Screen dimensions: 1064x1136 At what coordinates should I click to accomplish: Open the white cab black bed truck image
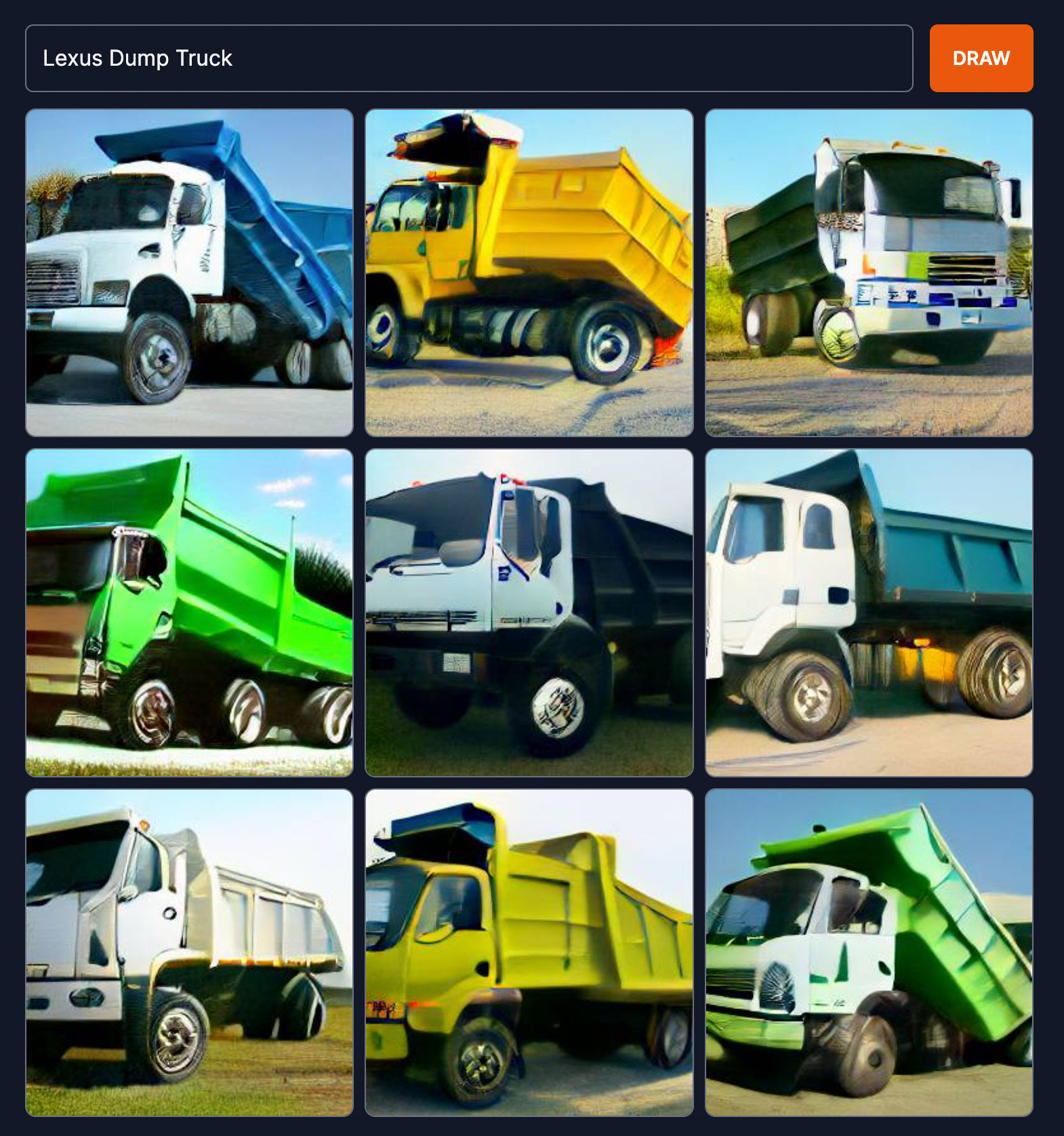click(x=529, y=613)
